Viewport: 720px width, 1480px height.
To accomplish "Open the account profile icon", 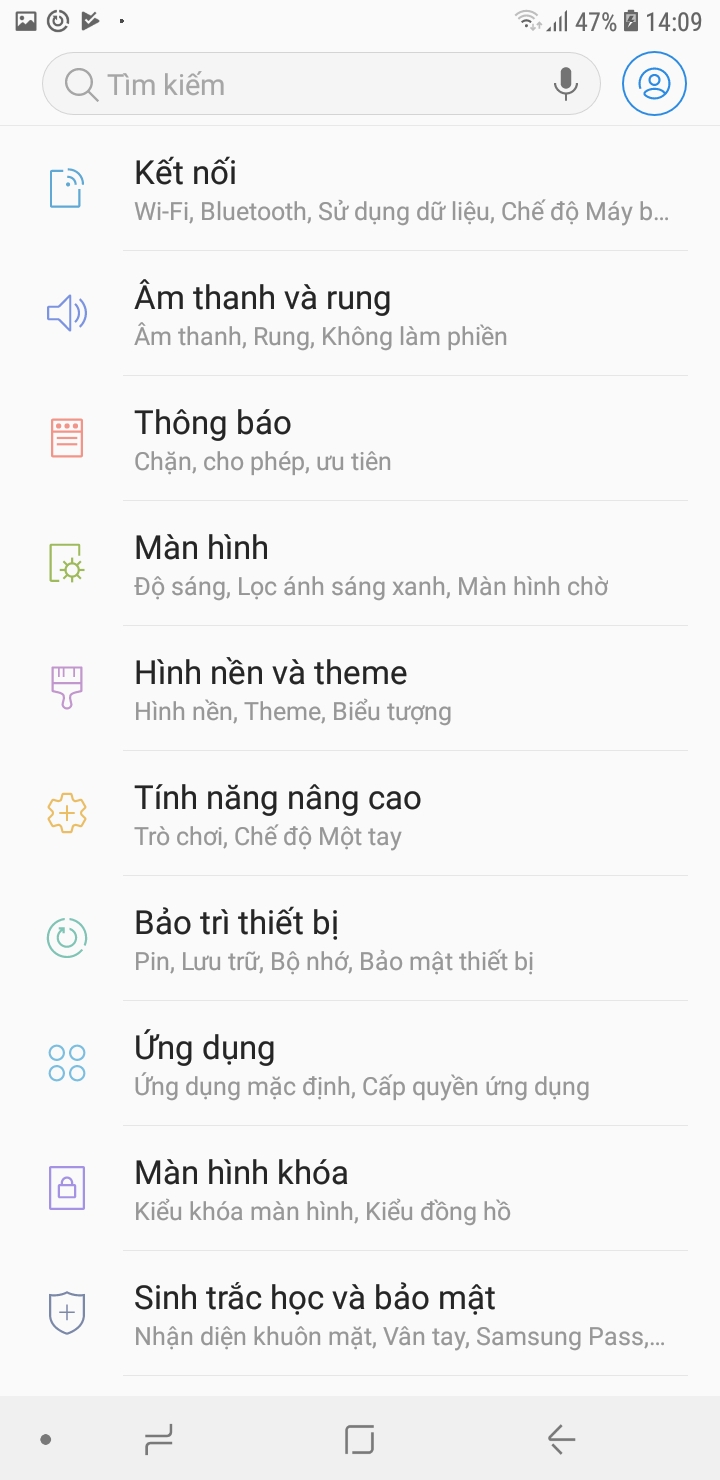I will pos(654,84).
